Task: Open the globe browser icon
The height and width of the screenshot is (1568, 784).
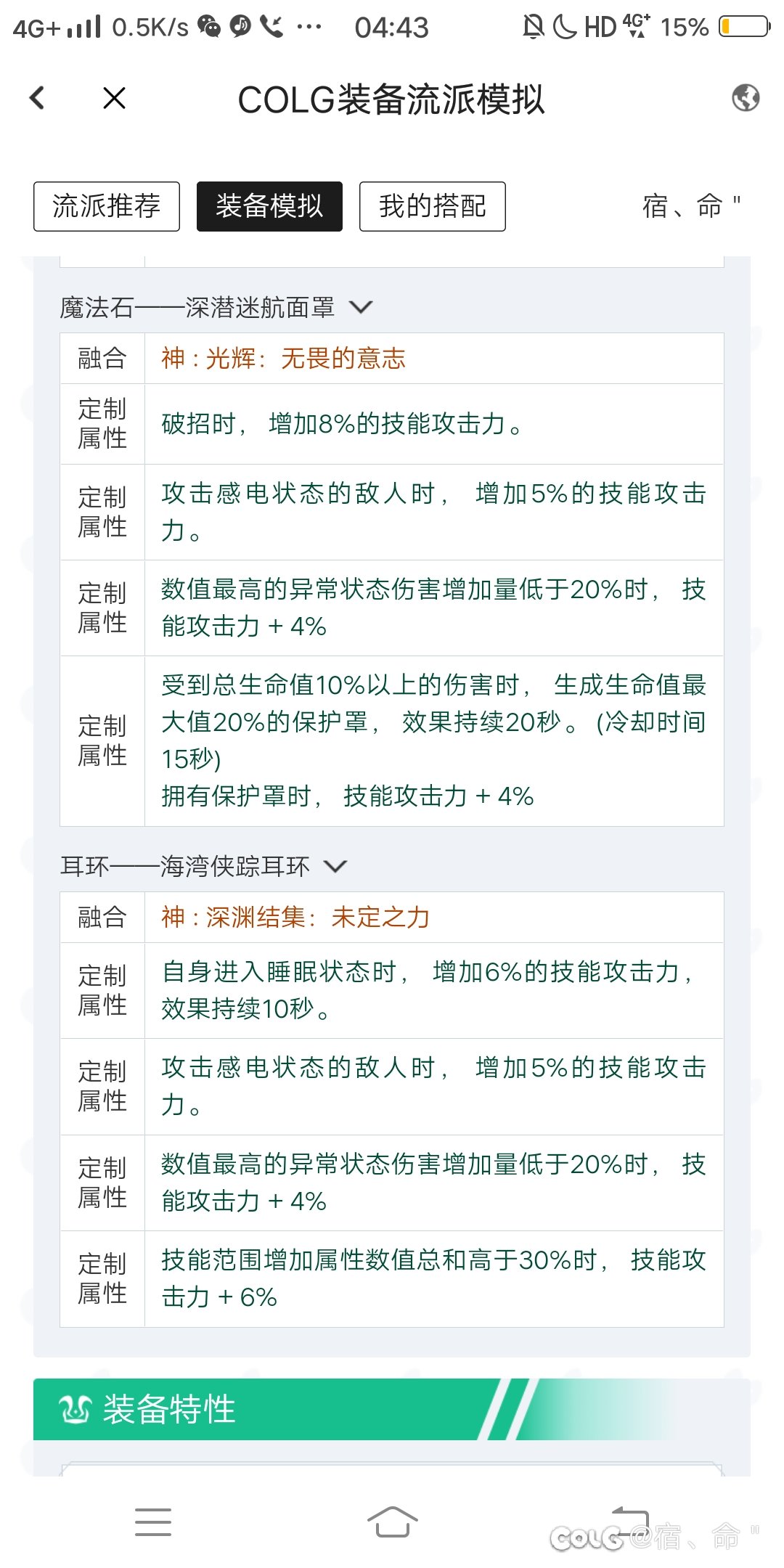Action: [746, 97]
